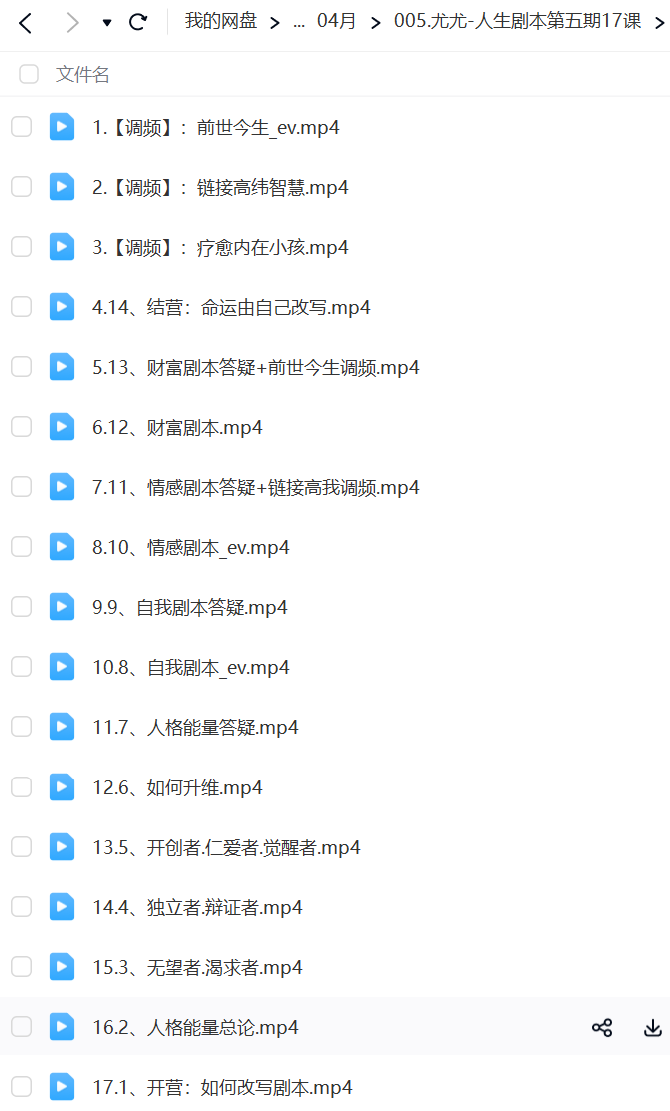Select the checkbox for 9.9、自我剧本答疑.mp4
The width and height of the screenshot is (670, 1111).
click(x=22, y=607)
